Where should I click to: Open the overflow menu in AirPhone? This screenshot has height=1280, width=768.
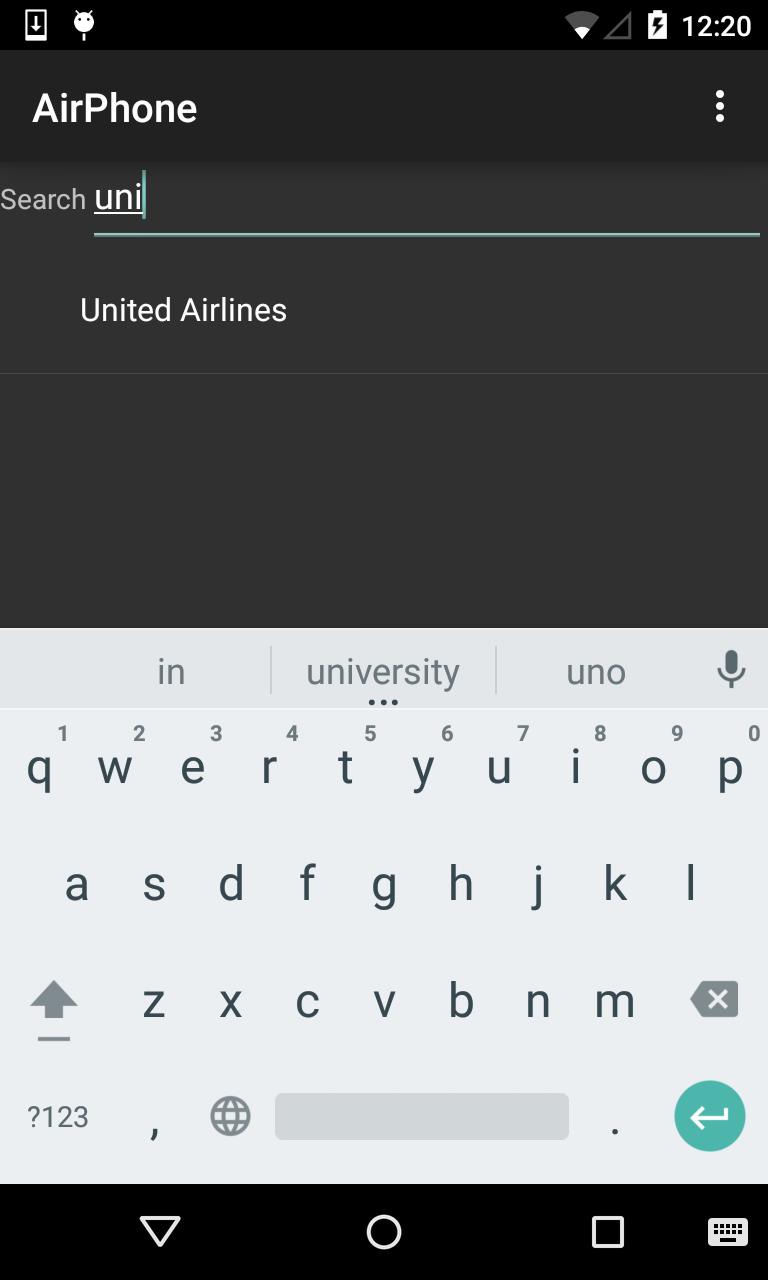(719, 107)
